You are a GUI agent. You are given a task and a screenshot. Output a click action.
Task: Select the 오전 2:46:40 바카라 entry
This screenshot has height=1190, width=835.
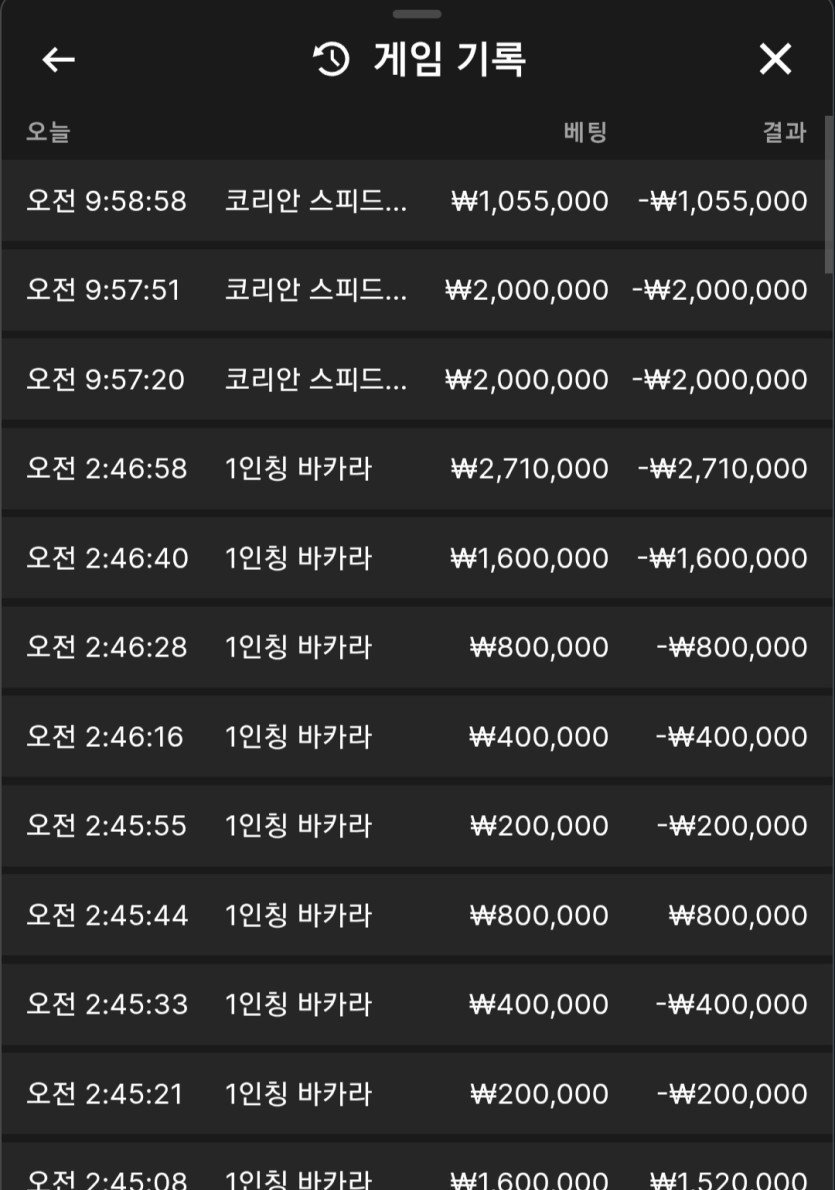(x=416, y=558)
